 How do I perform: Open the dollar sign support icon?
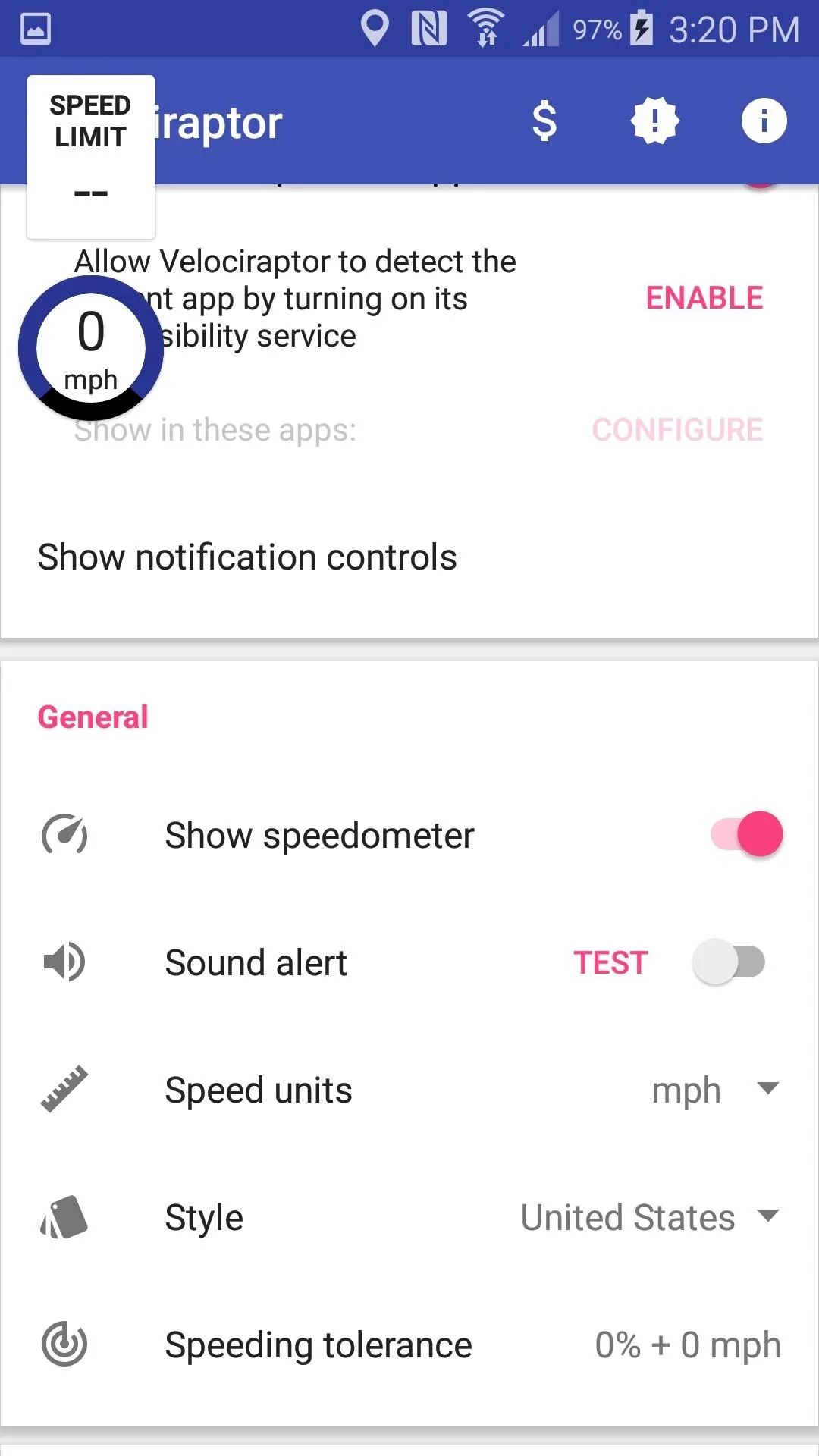click(544, 121)
